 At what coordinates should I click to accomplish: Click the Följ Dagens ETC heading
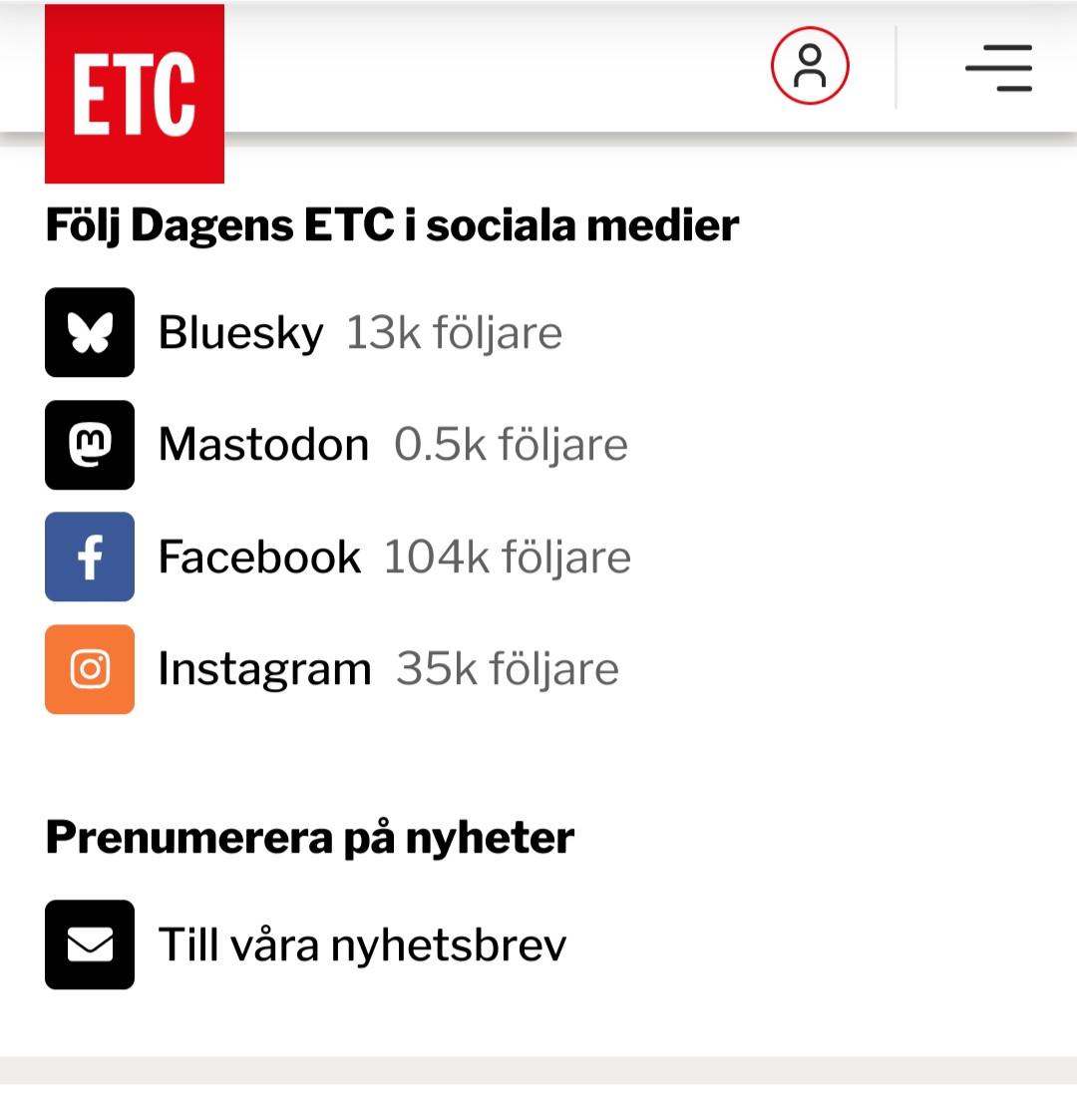click(x=390, y=226)
